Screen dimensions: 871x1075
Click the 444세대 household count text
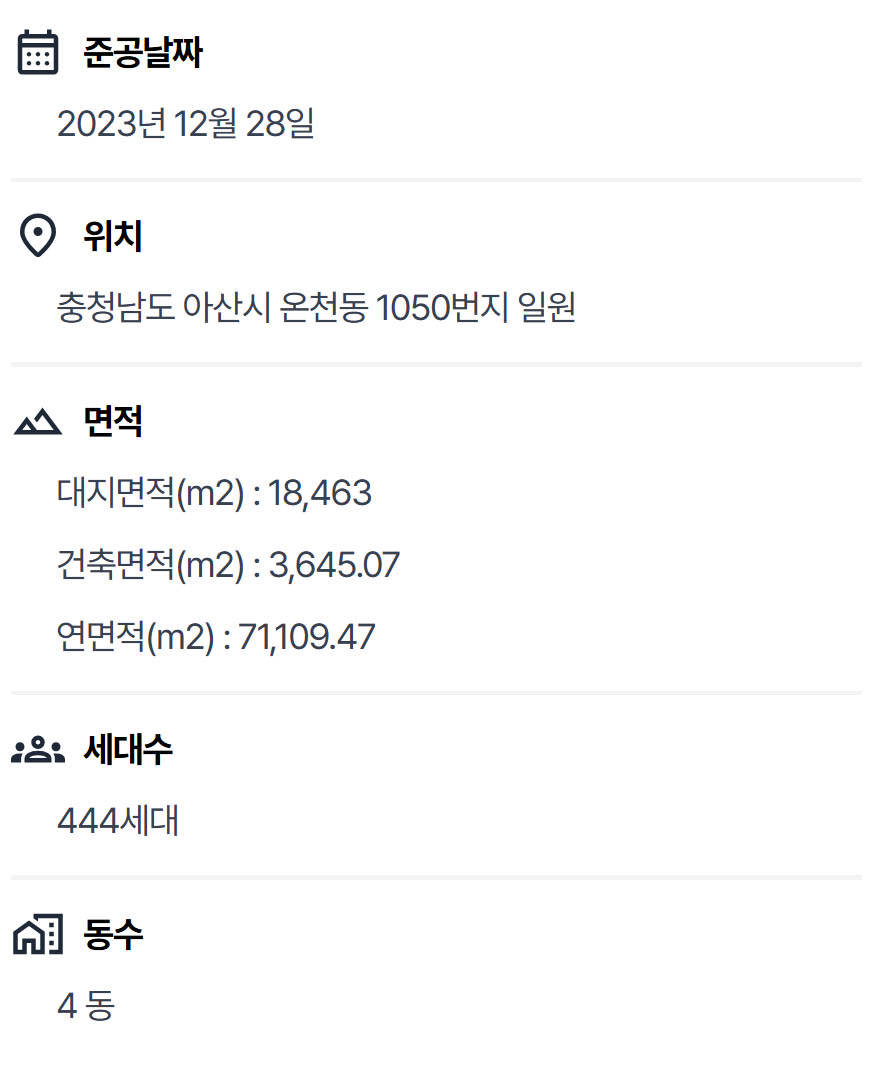119,820
